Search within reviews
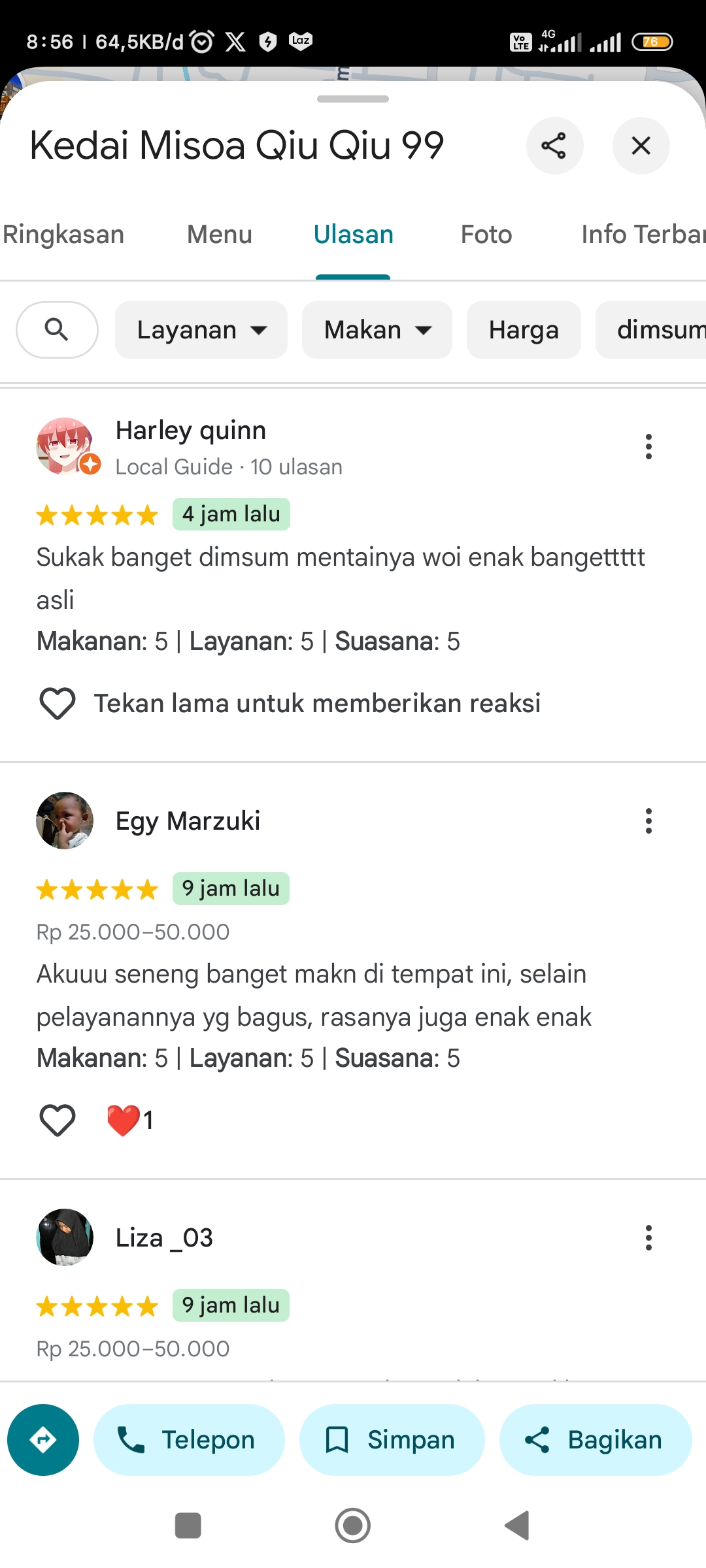 tap(57, 330)
